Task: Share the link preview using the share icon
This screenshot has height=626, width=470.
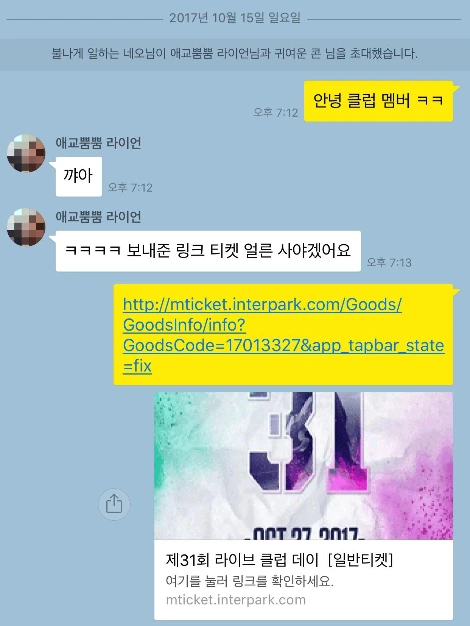Action: 114,504
